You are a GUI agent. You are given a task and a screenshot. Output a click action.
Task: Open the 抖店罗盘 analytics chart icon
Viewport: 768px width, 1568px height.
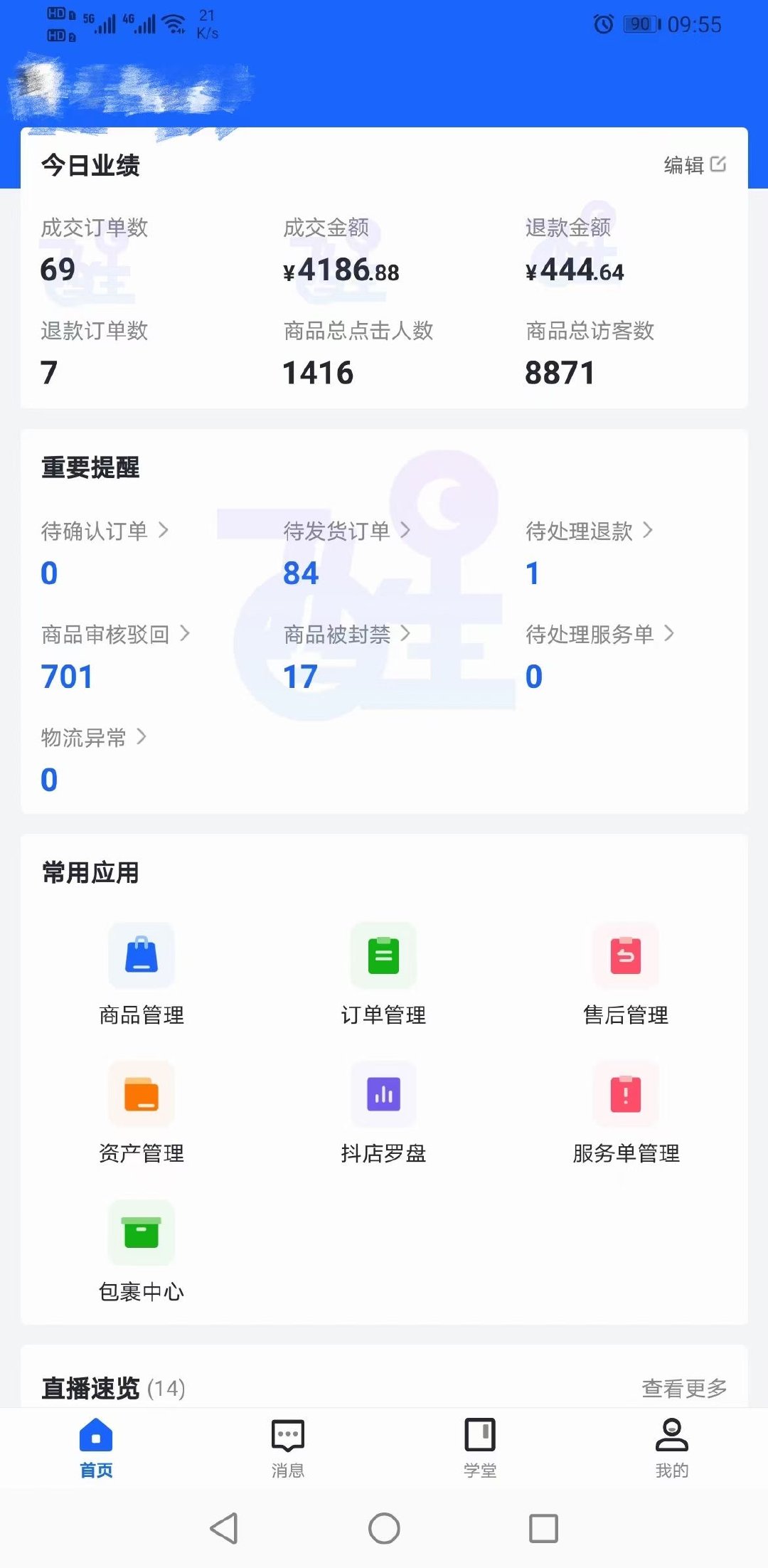pos(383,1094)
